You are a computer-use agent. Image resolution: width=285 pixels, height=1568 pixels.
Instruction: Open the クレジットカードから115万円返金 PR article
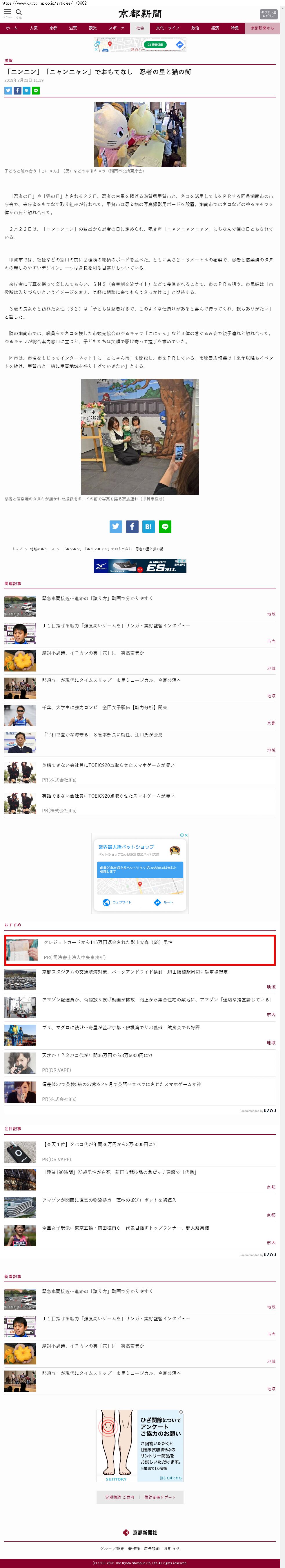pyautogui.click(x=108, y=942)
